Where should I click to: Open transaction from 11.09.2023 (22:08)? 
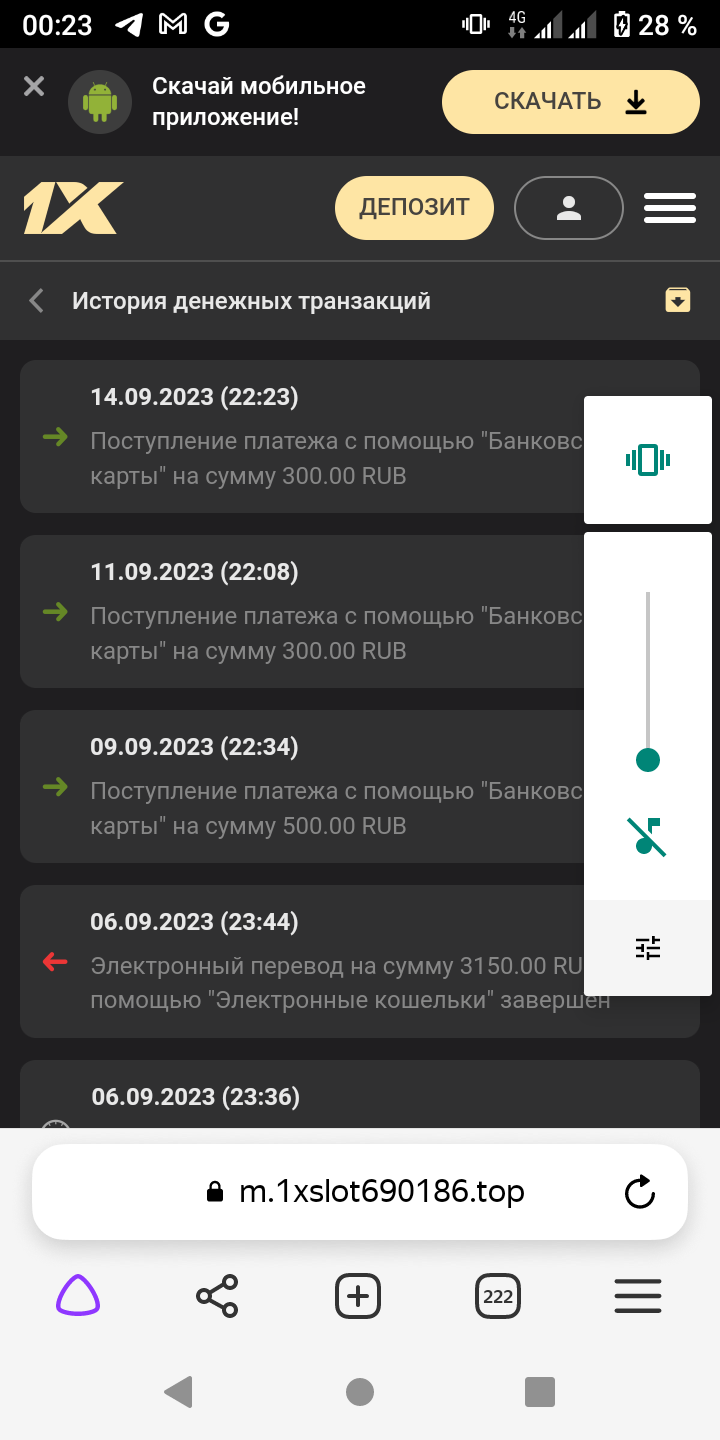pos(300,612)
